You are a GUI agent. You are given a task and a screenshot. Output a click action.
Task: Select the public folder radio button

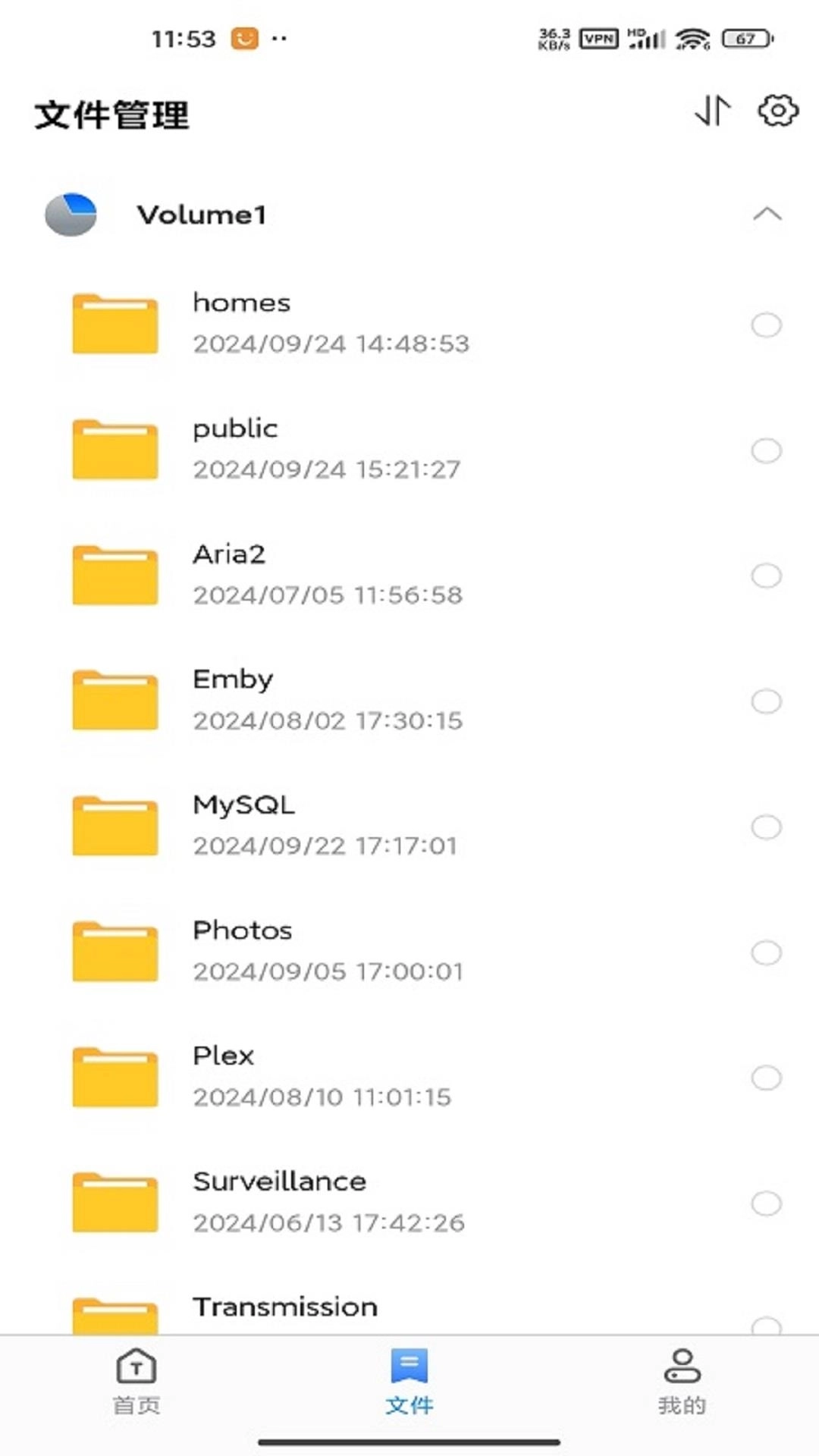click(x=766, y=450)
